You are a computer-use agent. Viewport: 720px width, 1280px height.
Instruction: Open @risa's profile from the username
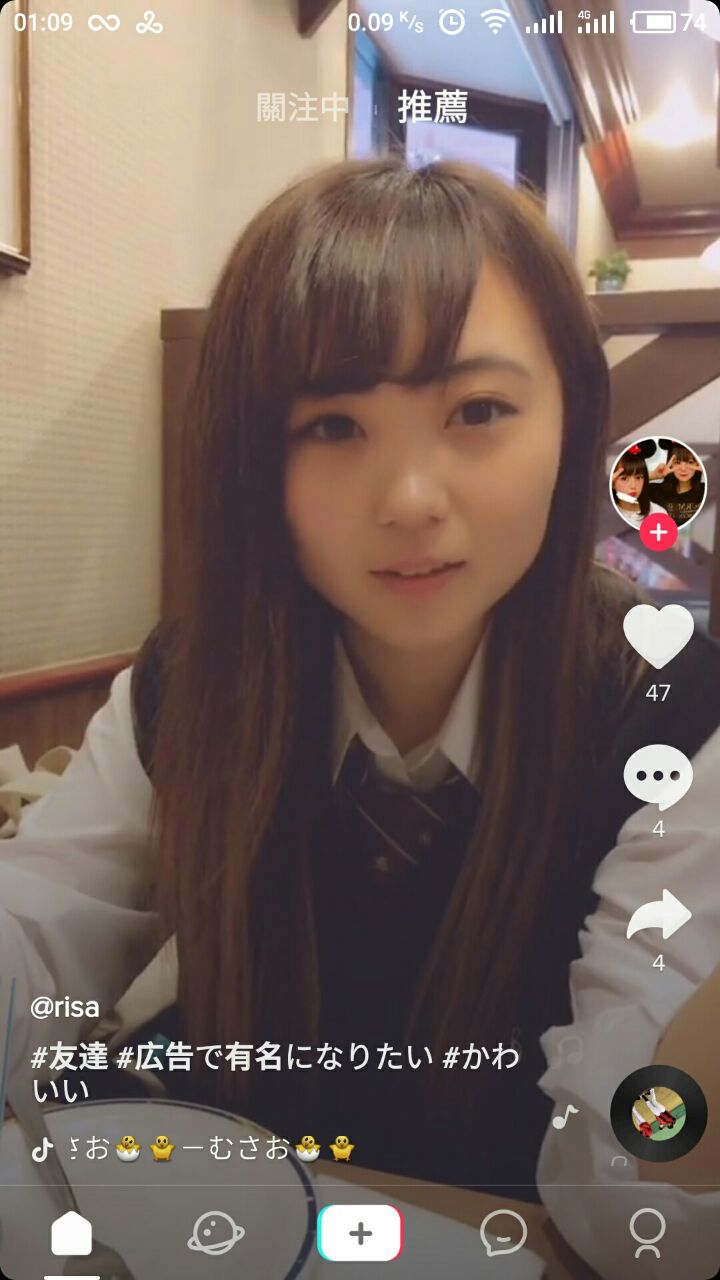point(65,1006)
